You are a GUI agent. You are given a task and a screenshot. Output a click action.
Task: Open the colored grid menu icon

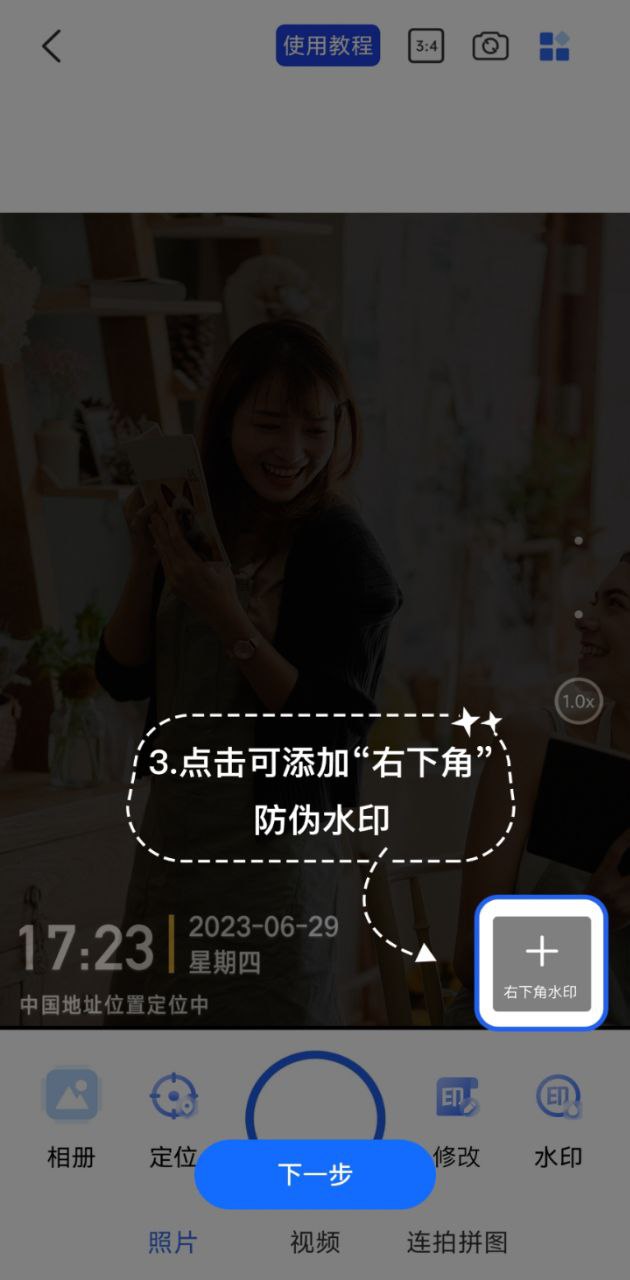[x=554, y=46]
